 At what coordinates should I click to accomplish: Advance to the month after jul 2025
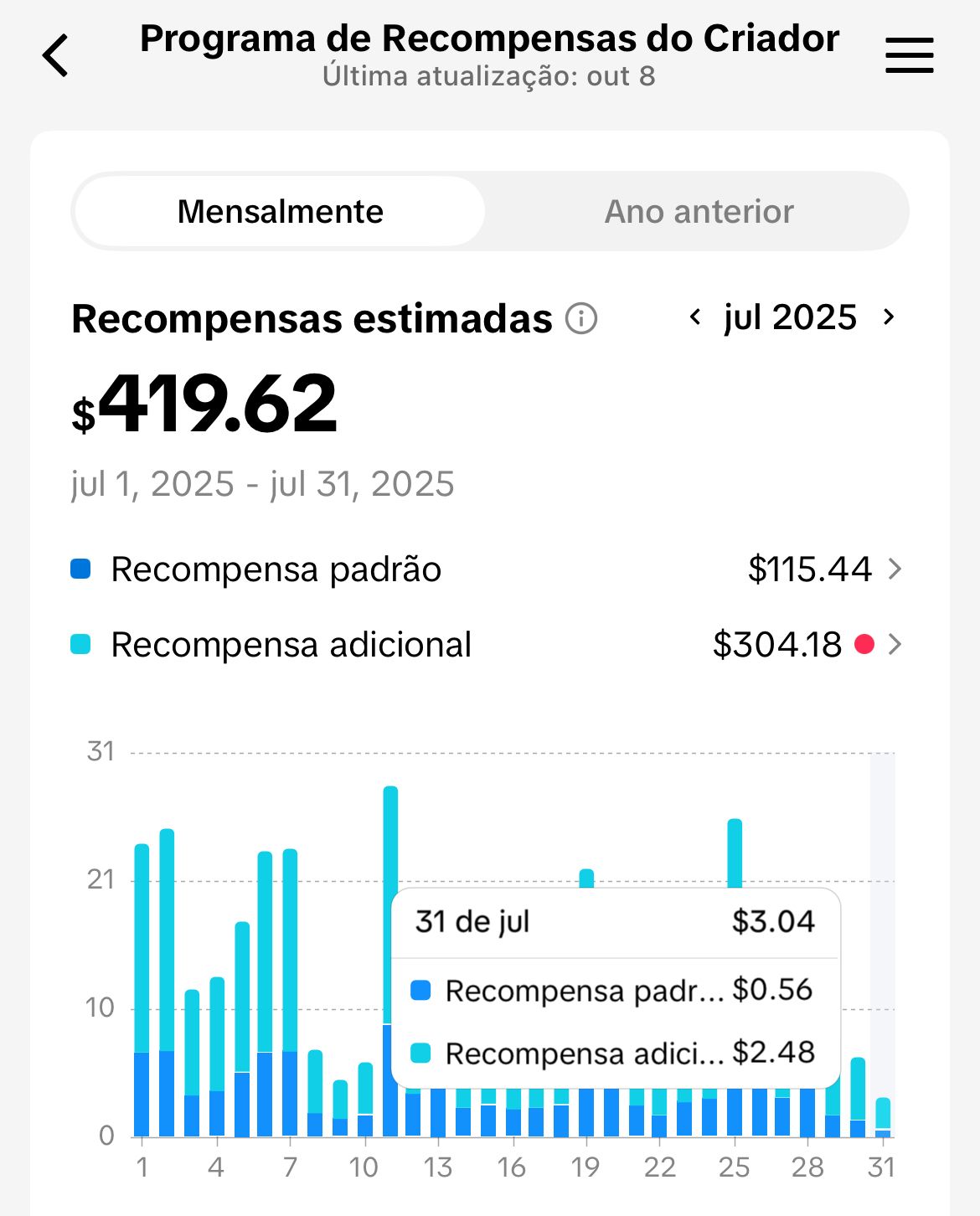click(889, 317)
